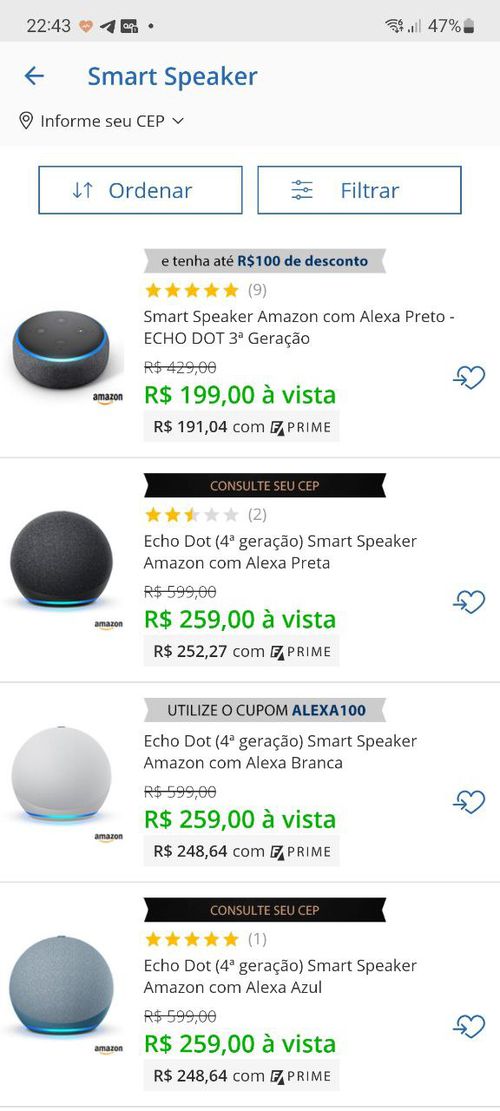View Echo Dot 4ª geração Alexa Branca
Viewport: 500px width, 1111px height.
coord(280,752)
